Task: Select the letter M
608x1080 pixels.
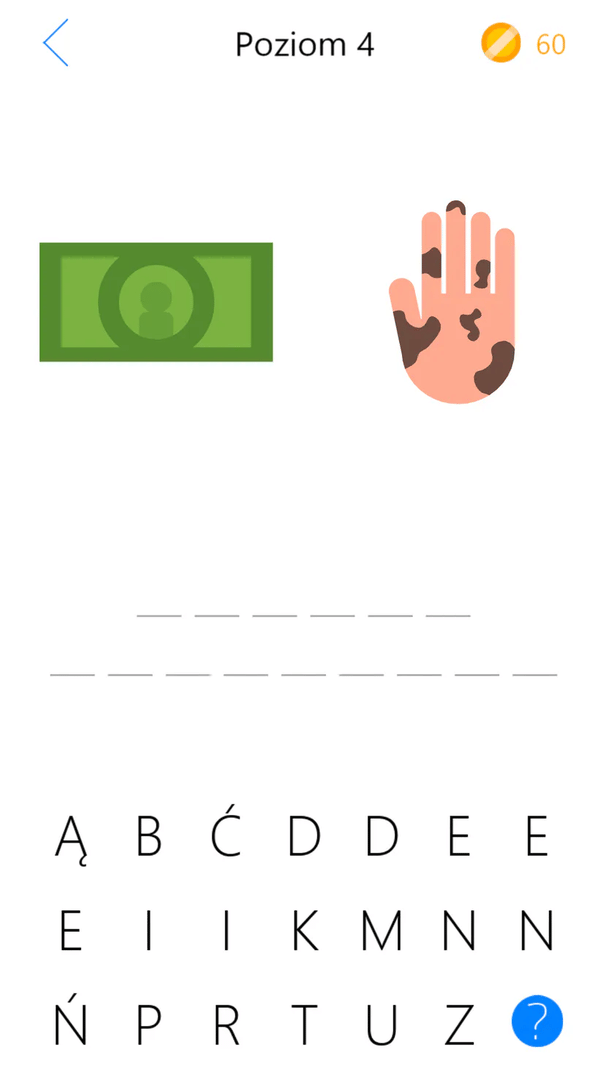Action: [x=381, y=931]
